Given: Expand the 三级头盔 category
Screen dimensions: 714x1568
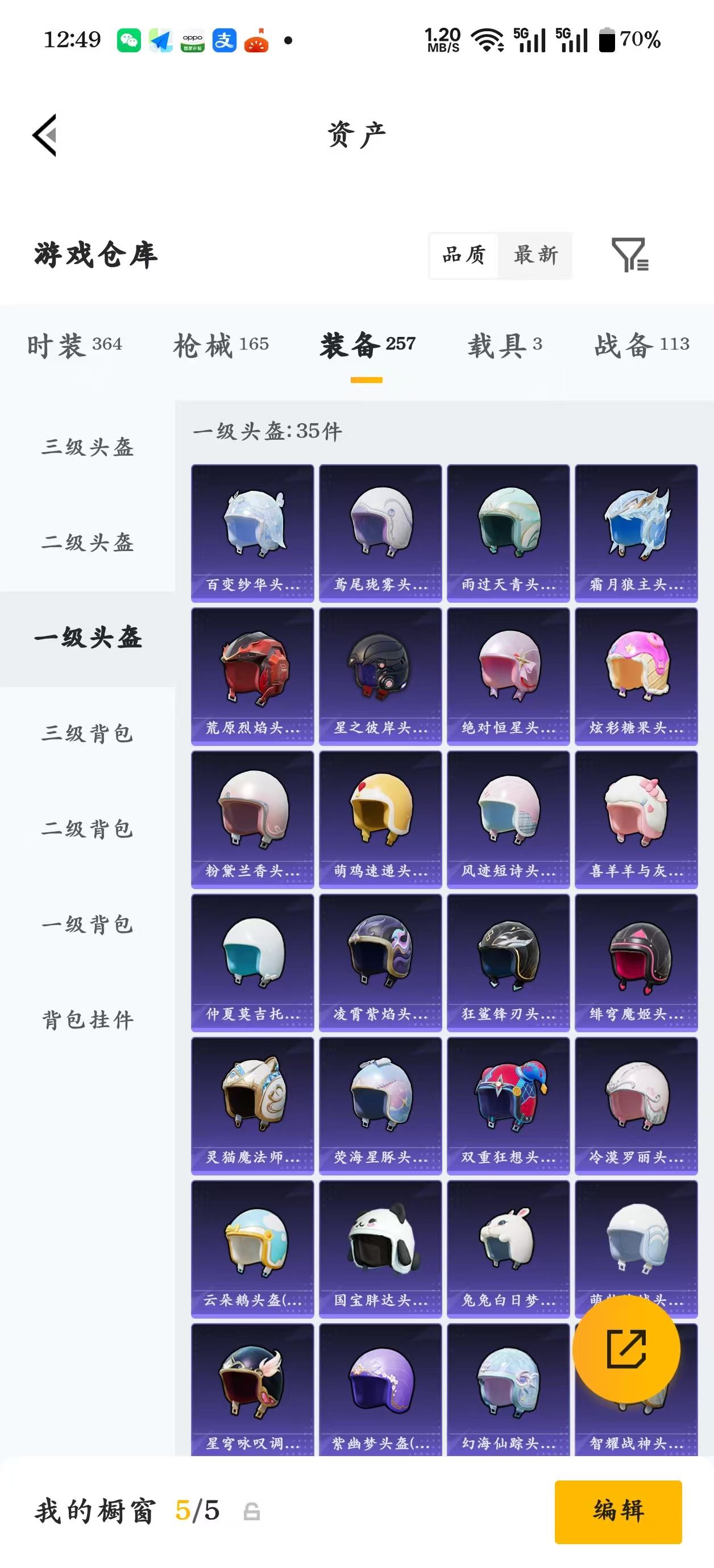Looking at the screenshot, I should (88, 448).
